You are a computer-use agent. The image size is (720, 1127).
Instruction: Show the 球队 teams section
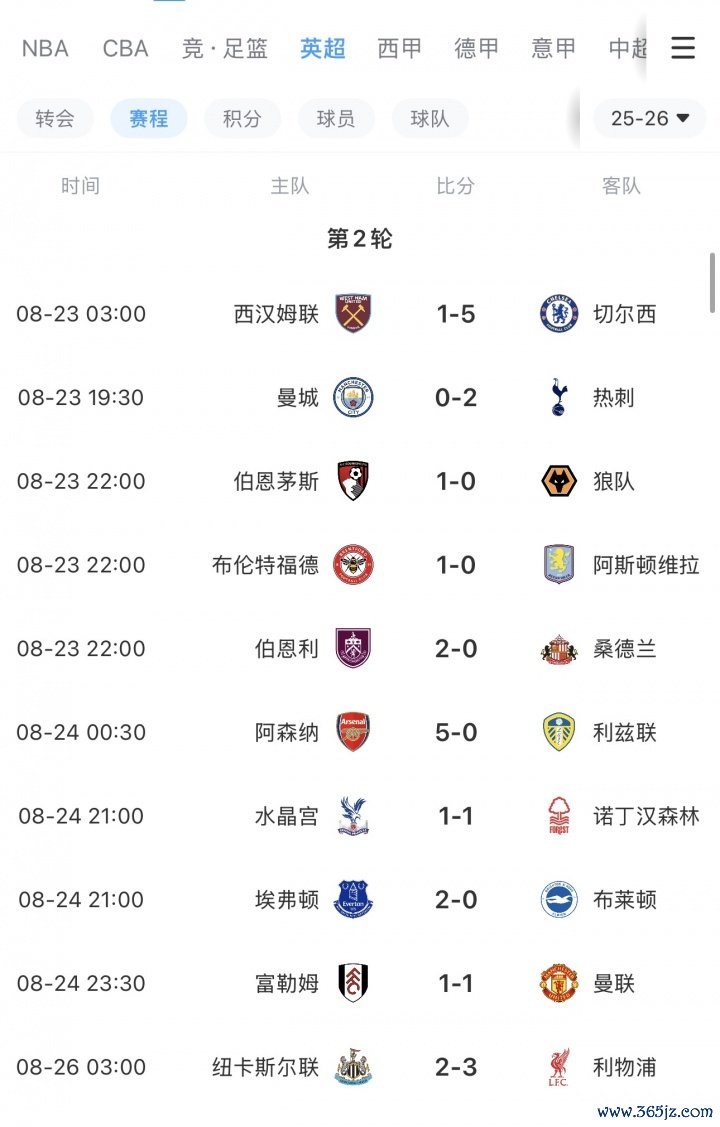[430, 119]
